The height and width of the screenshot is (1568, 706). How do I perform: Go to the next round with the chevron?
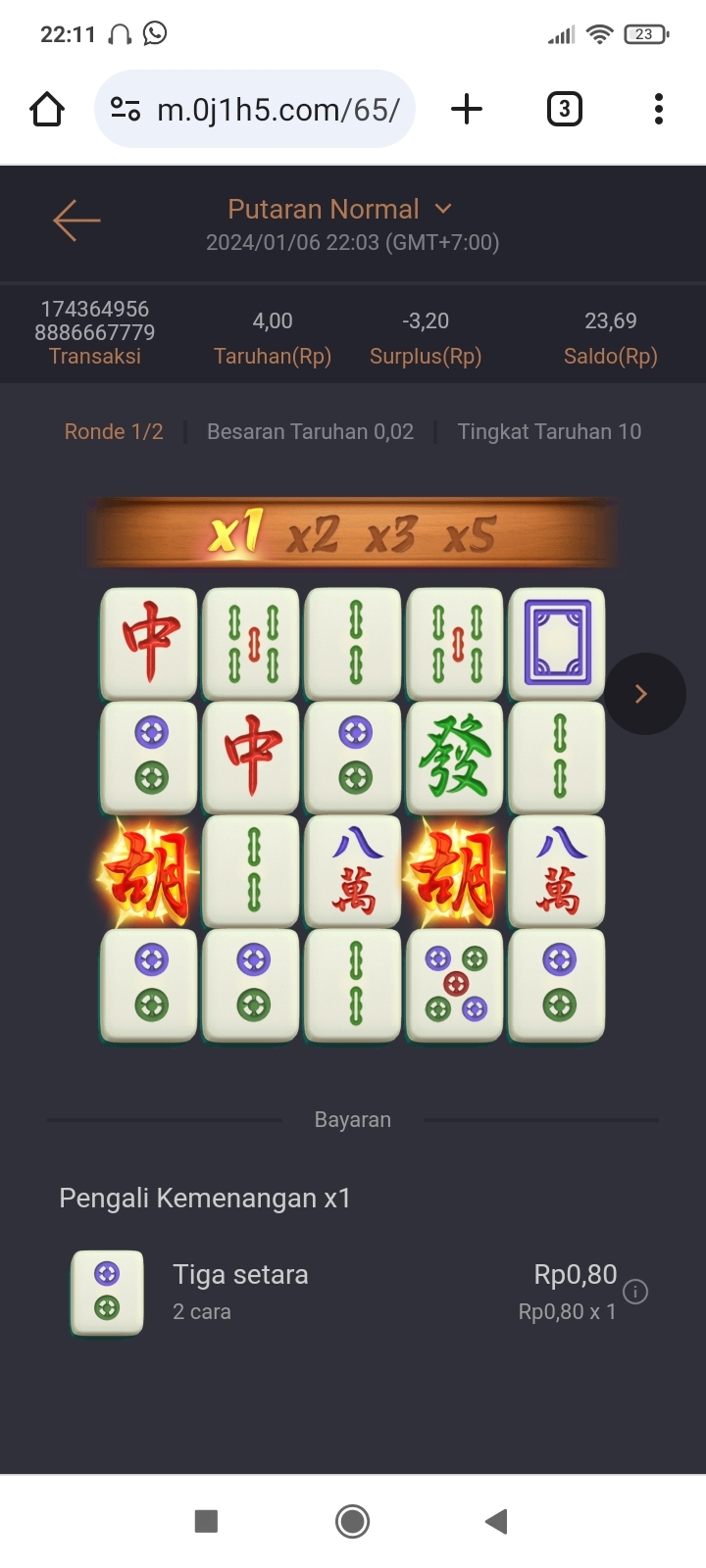(x=643, y=694)
